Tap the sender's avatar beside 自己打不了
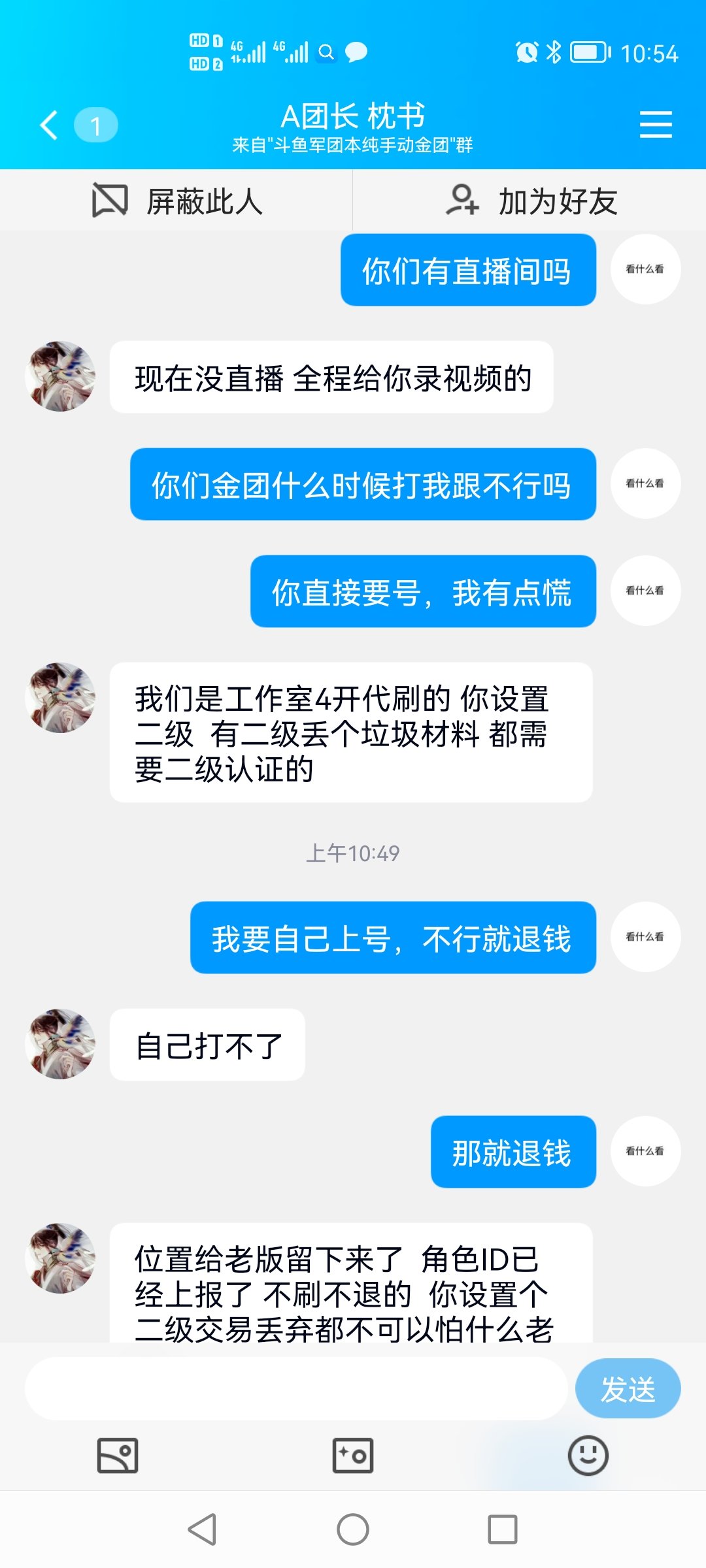The height and width of the screenshot is (1568, 706). tap(60, 1044)
